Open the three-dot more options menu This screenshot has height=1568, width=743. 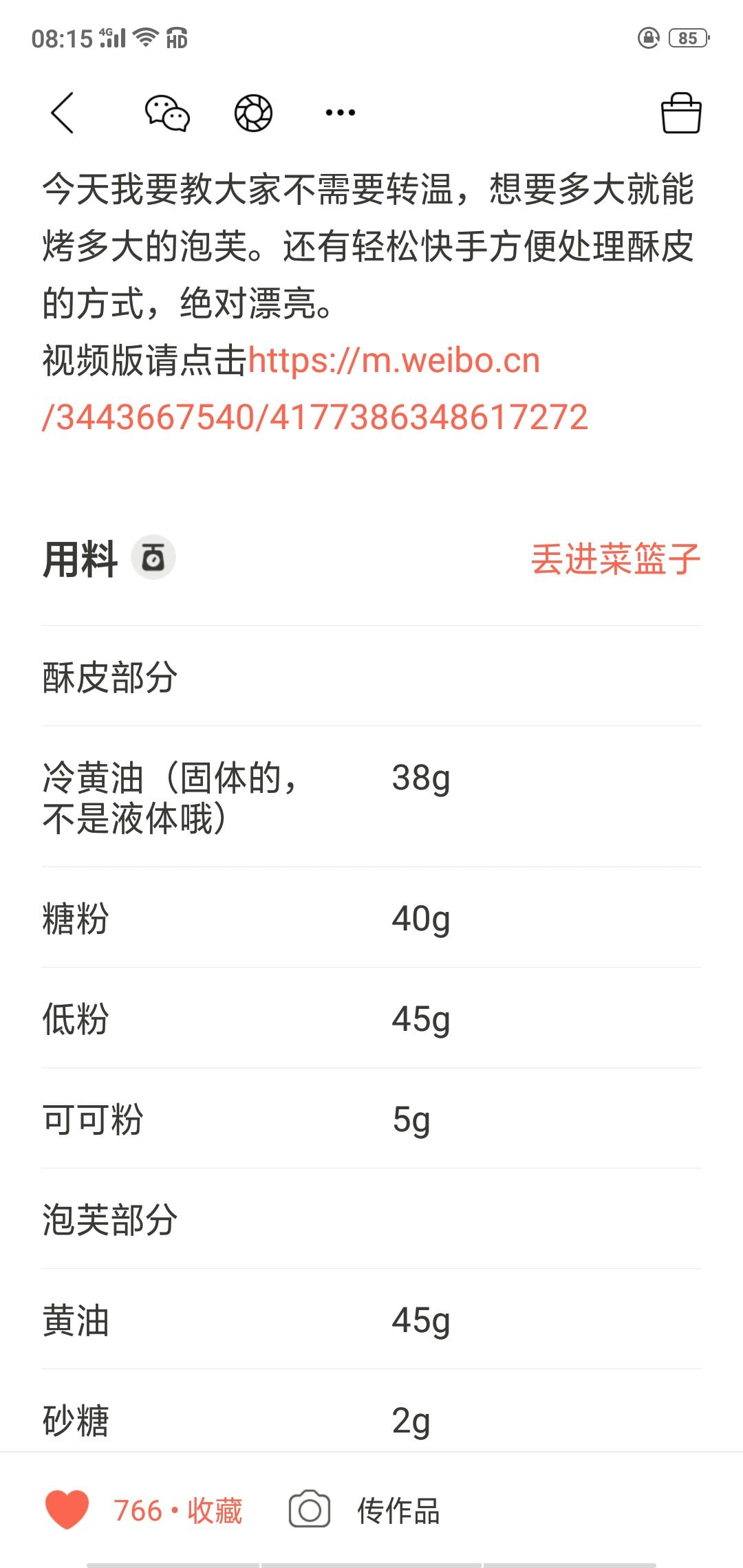point(340,113)
